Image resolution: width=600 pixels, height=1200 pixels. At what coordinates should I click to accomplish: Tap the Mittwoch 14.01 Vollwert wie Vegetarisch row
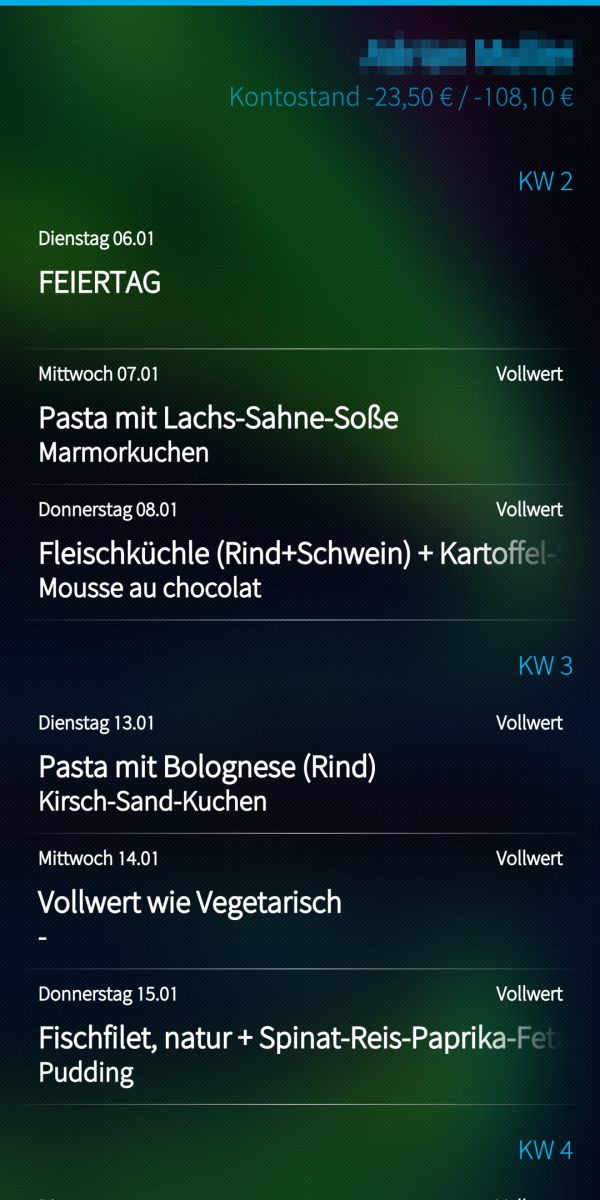300,902
